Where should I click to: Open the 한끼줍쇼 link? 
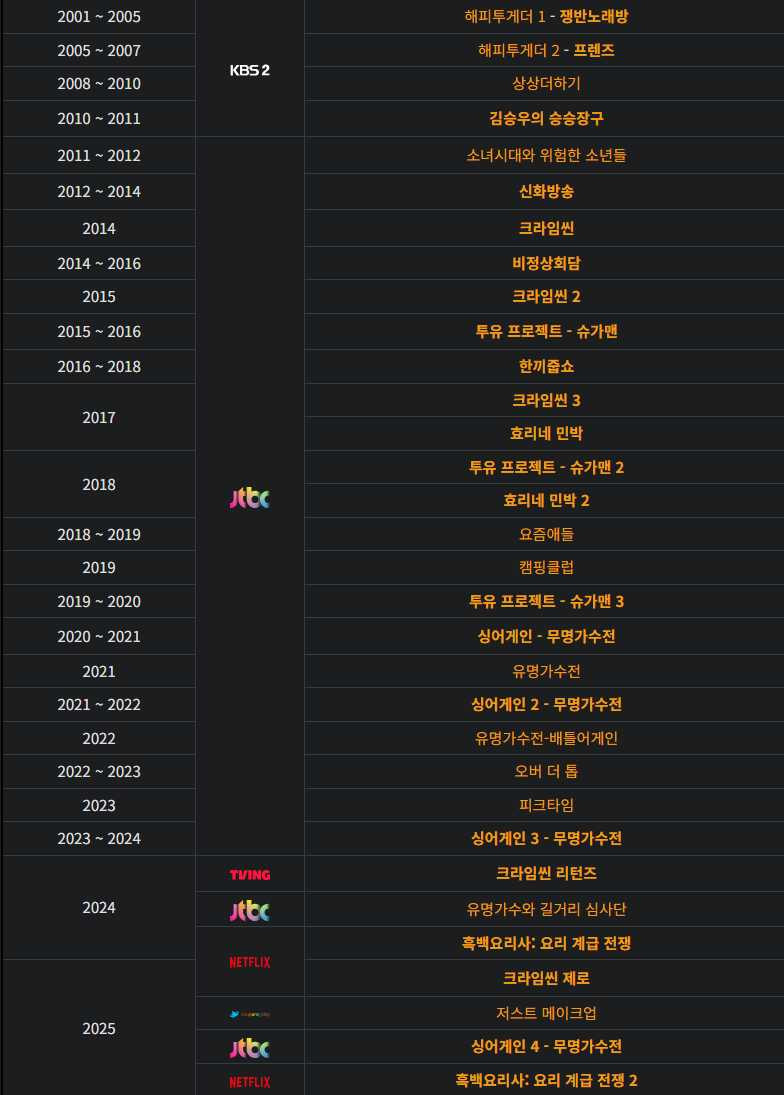coord(546,366)
